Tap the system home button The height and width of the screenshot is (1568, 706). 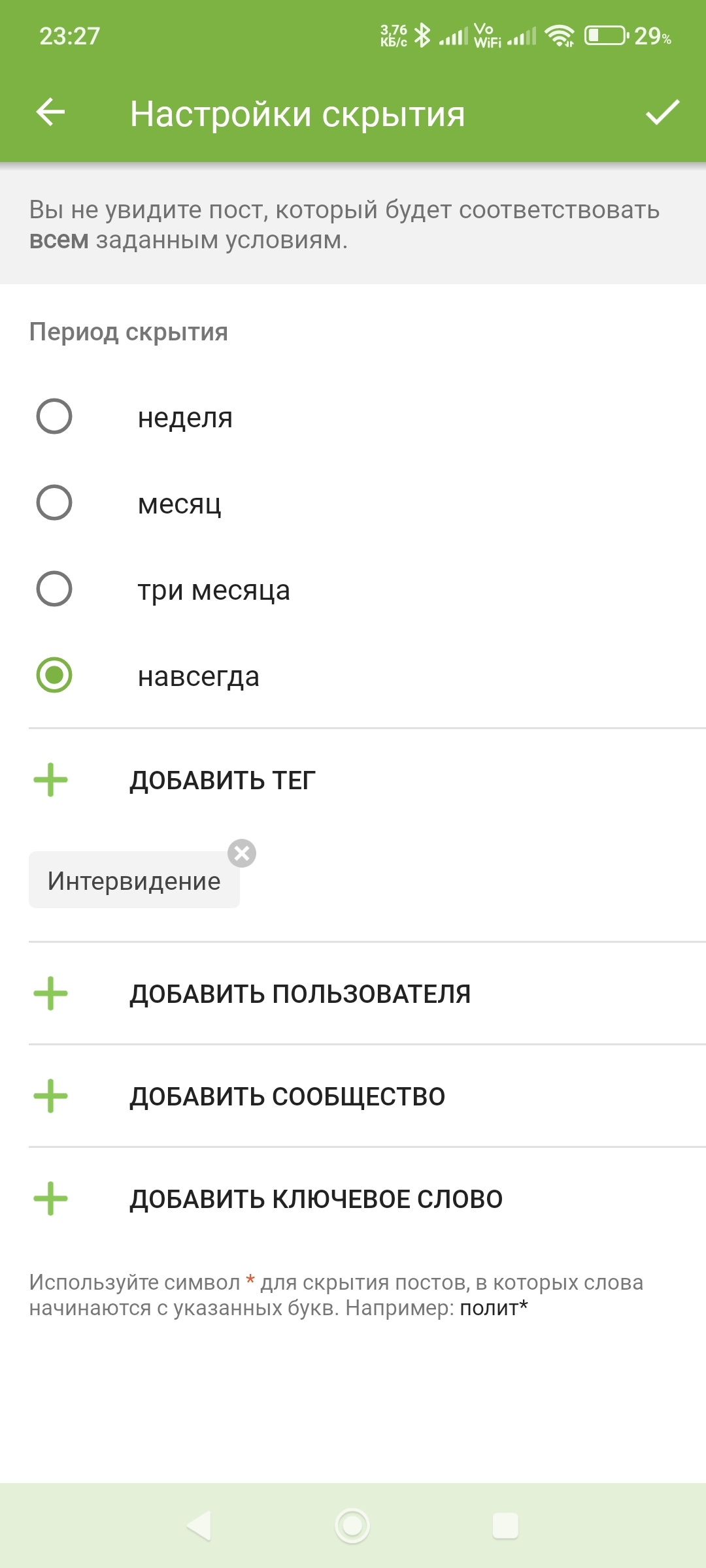click(x=352, y=1526)
